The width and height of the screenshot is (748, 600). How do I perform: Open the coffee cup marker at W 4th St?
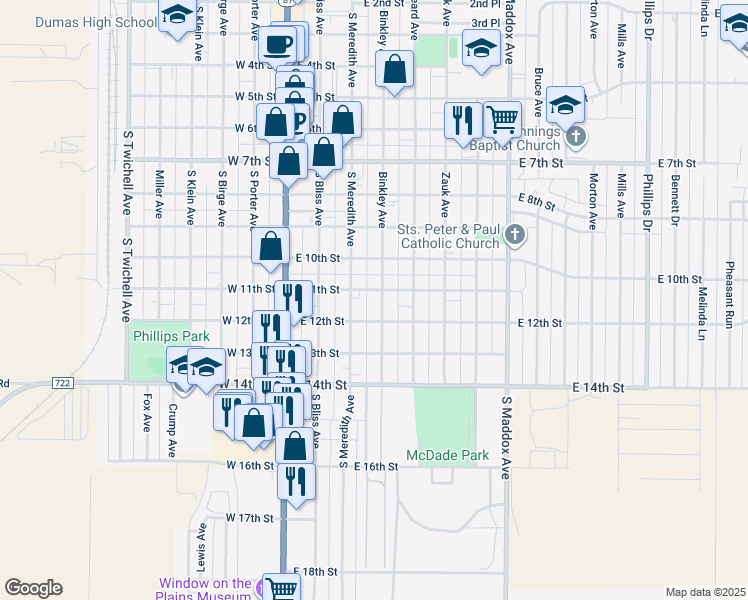279,46
